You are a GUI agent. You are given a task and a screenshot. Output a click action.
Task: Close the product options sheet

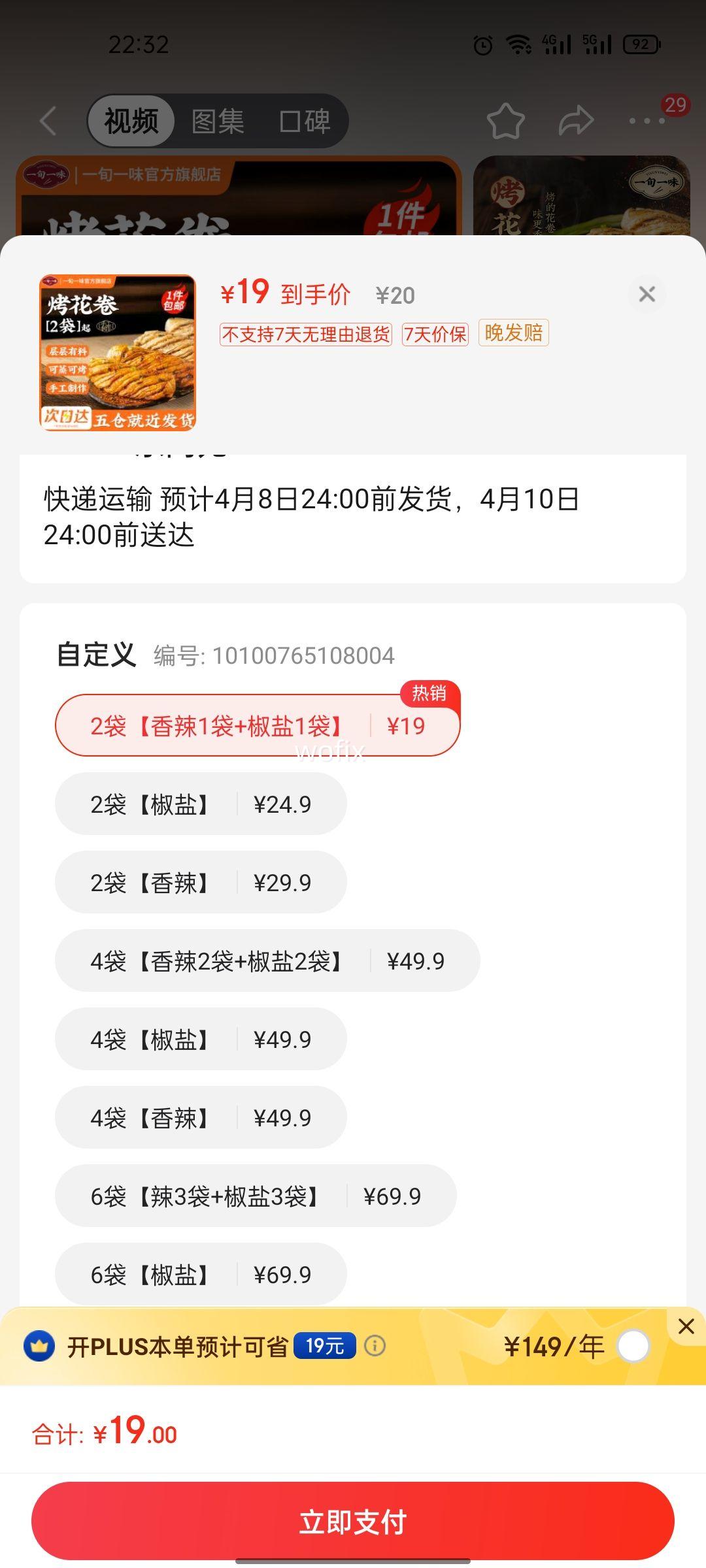[x=647, y=294]
